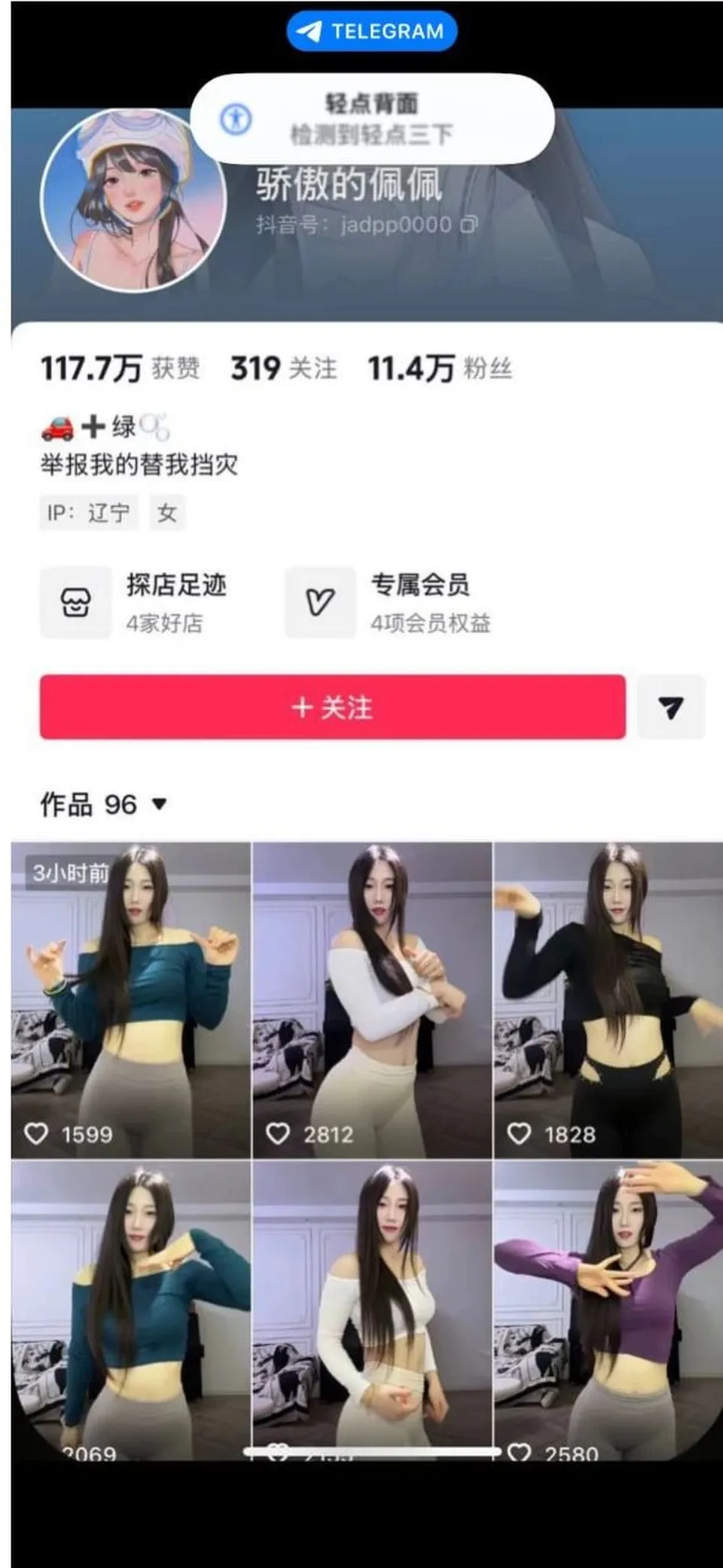The width and height of the screenshot is (723, 1568).
Task: View the 319 关注 following list
Action: point(284,368)
